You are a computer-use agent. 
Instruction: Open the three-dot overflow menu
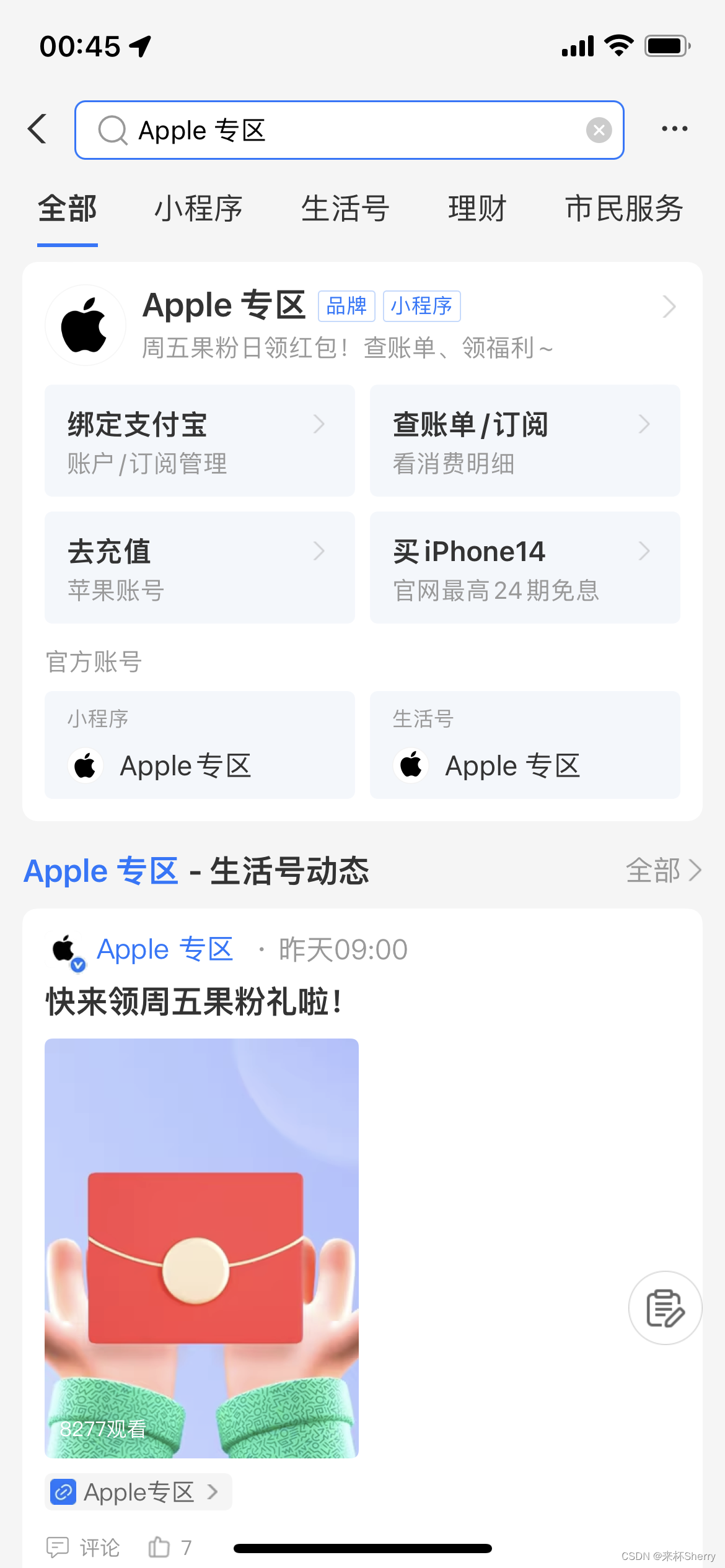point(674,129)
